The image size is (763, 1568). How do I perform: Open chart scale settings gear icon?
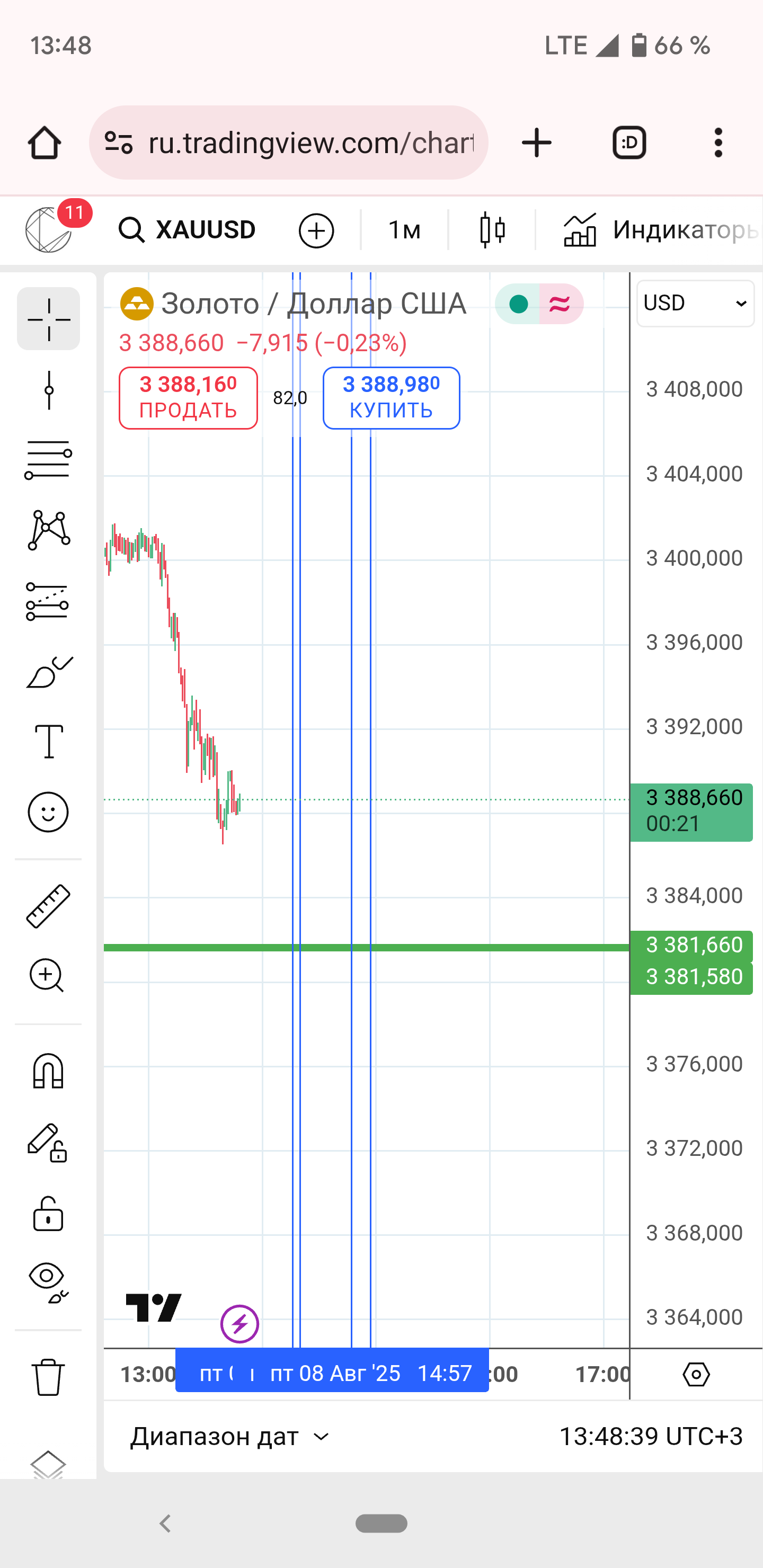(696, 1375)
